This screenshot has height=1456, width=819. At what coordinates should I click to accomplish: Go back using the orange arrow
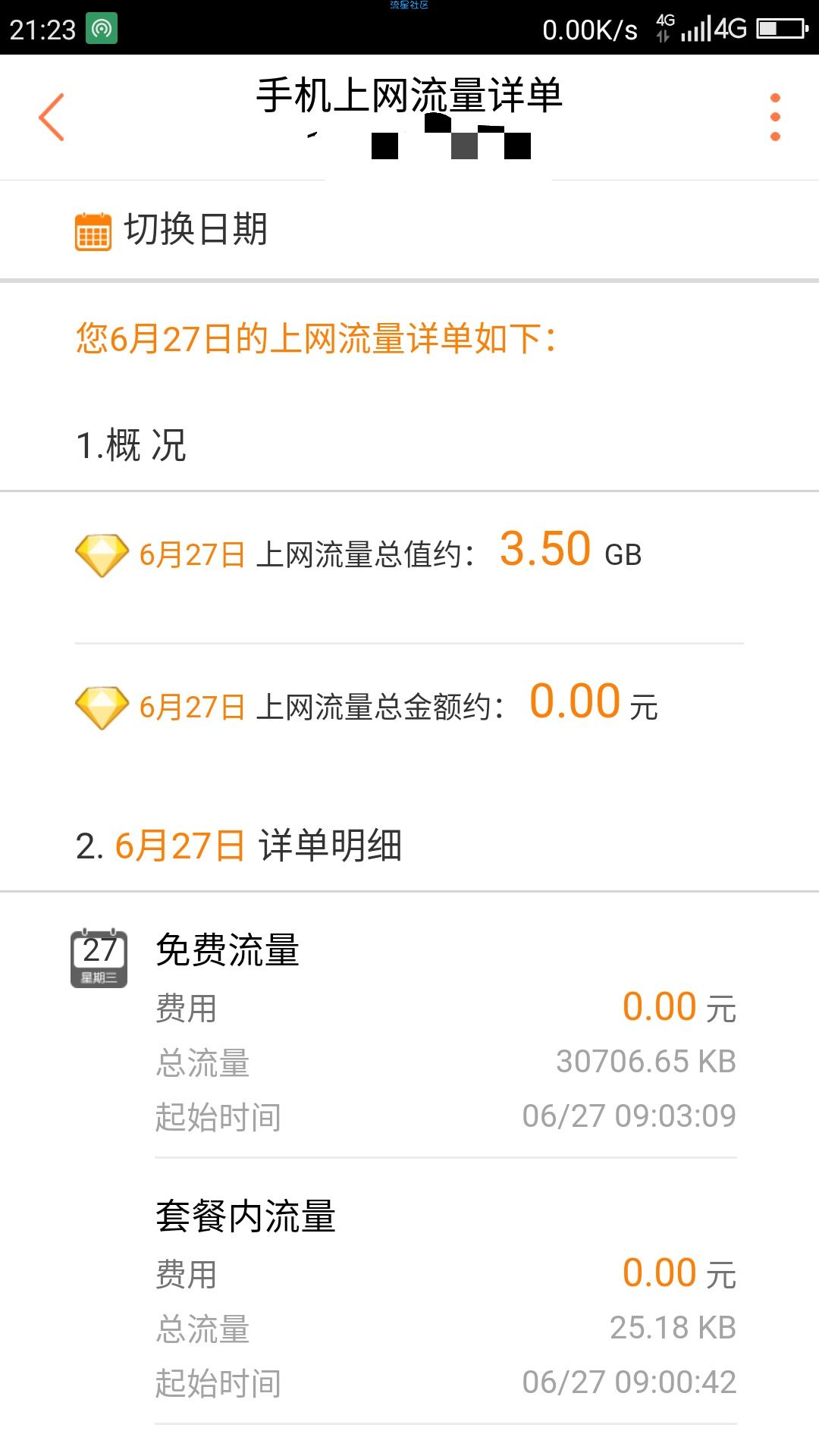pos(52,117)
